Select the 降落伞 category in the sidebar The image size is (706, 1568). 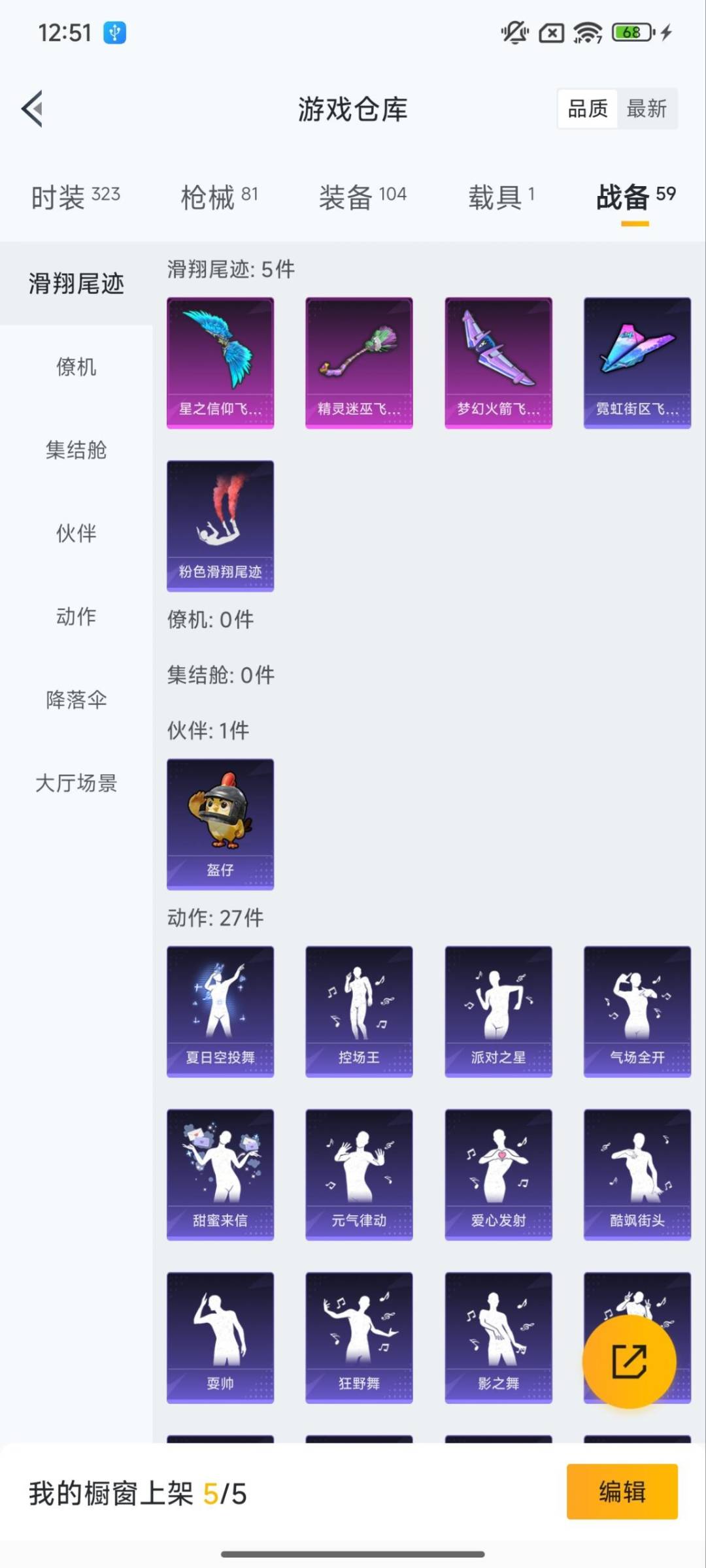click(x=76, y=700)
